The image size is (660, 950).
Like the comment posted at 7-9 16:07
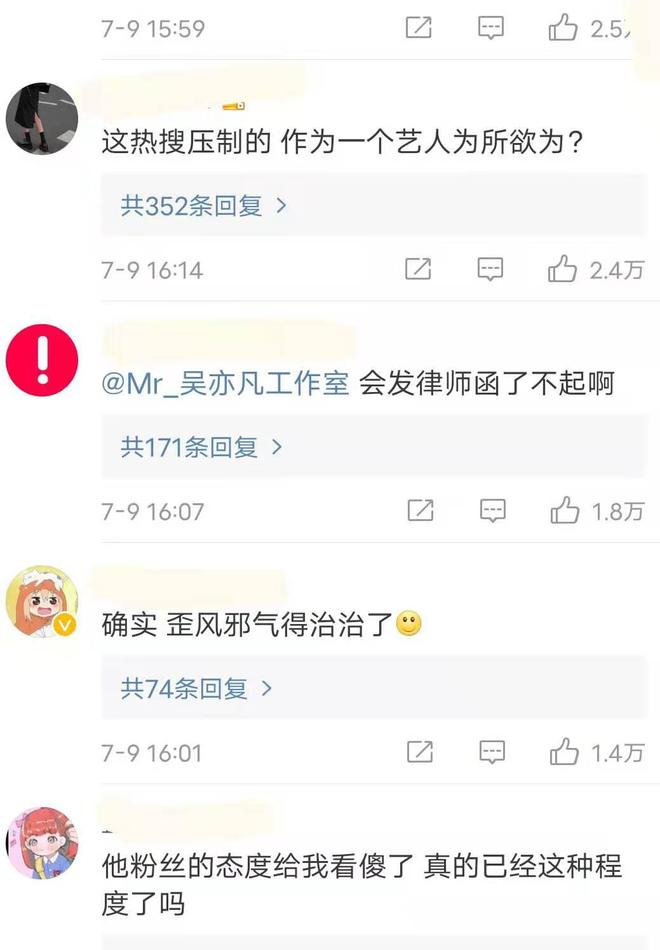(565, 511)
